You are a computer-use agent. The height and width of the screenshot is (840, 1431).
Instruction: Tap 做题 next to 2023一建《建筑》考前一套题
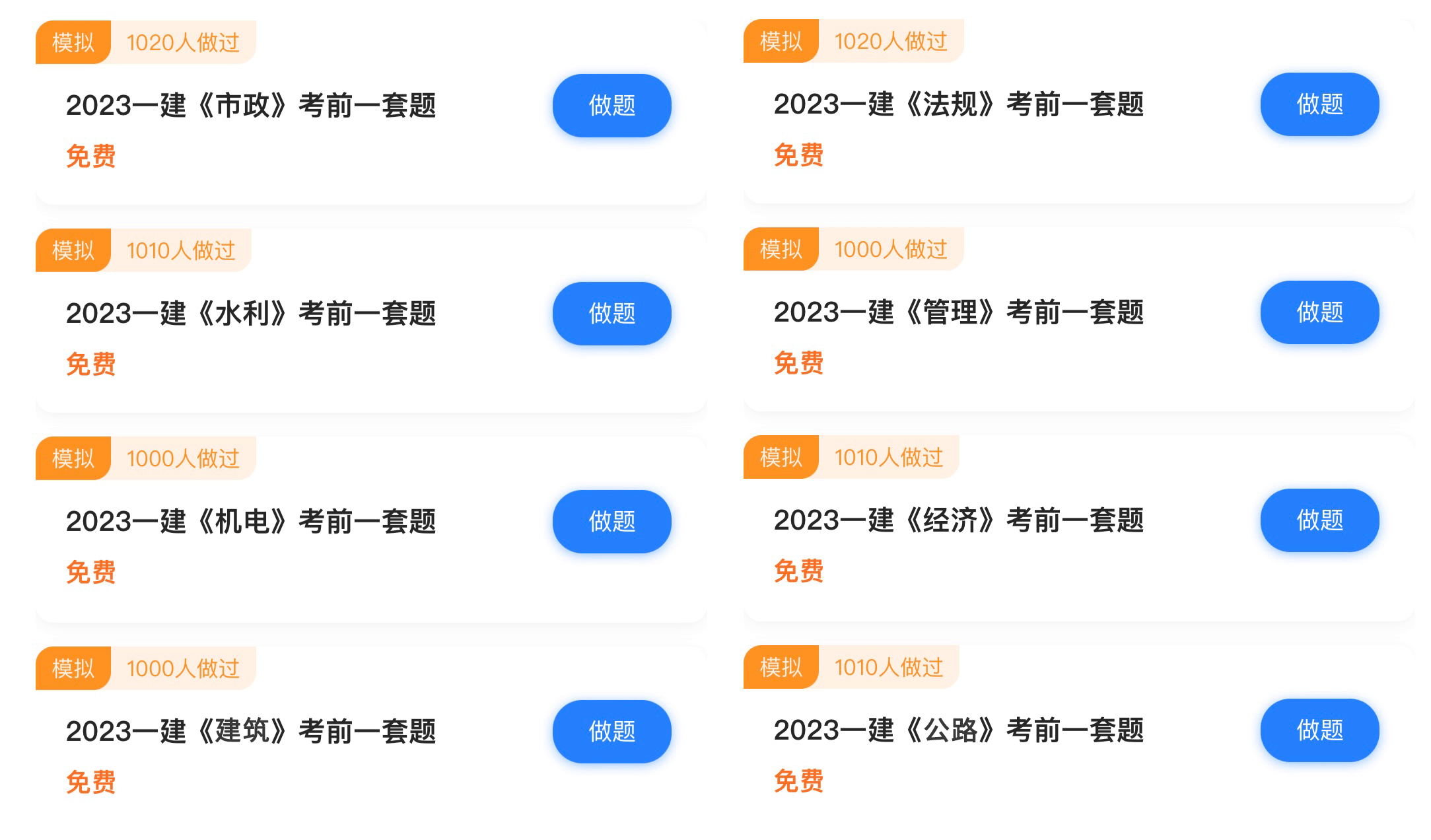point(611,732)
